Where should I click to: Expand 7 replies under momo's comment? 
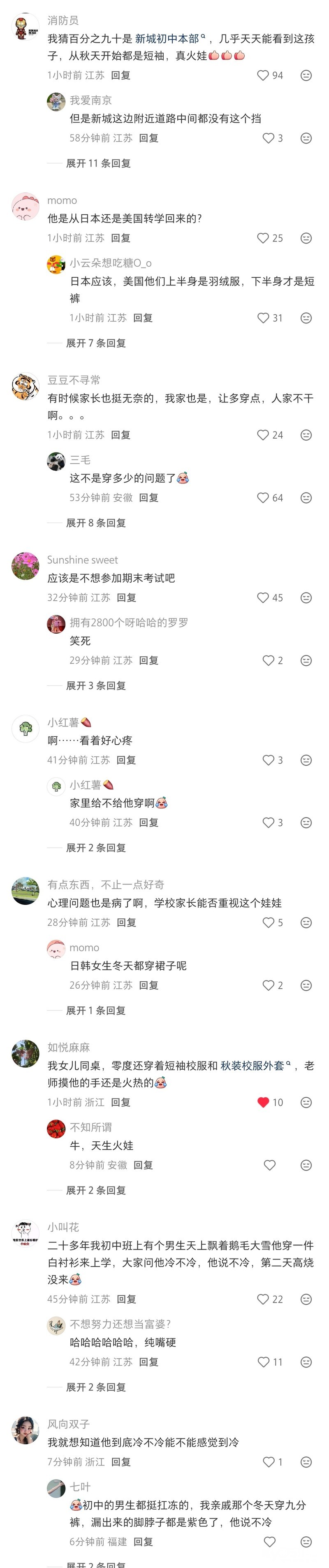click(x=95, y=343)
